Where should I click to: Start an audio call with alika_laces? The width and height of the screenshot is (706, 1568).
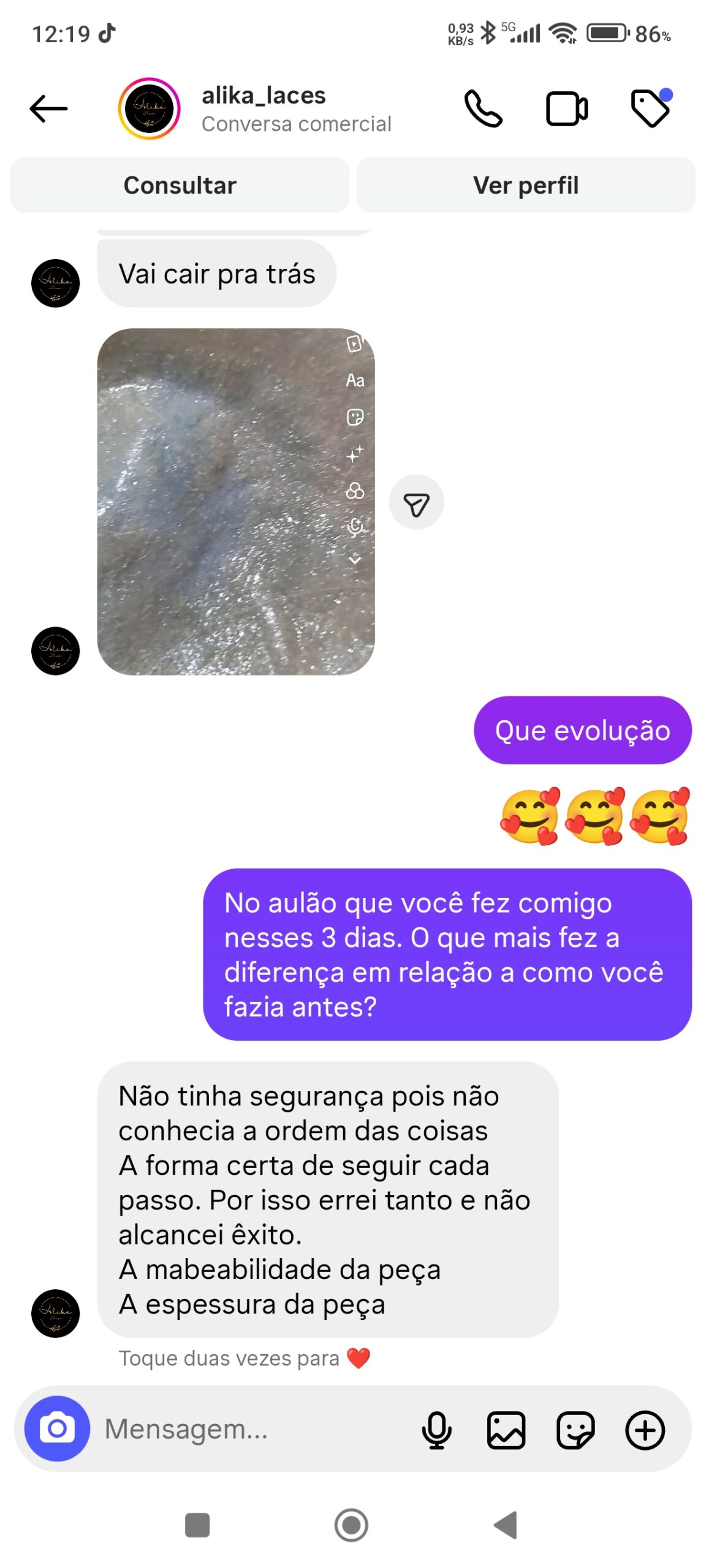click(x=484, y=108)
